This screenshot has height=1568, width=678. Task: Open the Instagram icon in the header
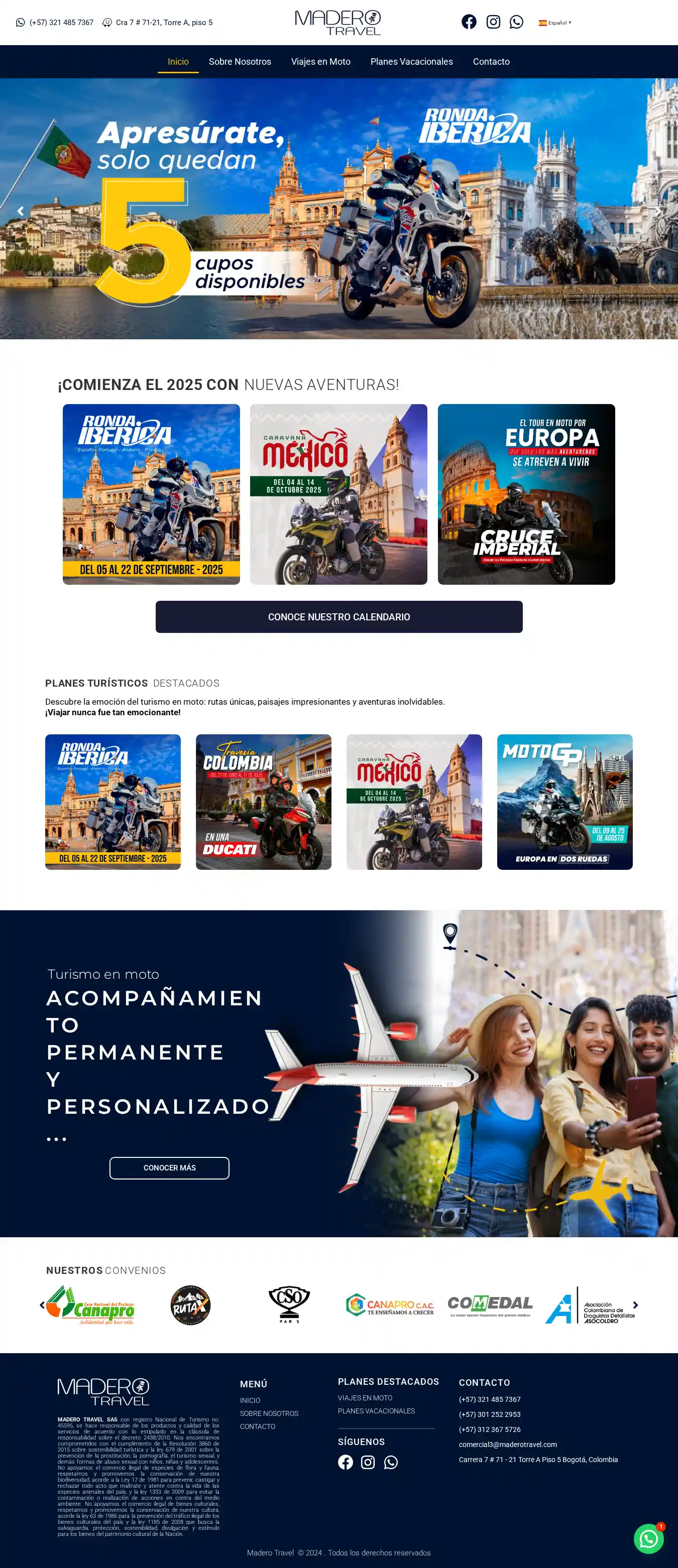pyautogui.click(x=493, y=22)
